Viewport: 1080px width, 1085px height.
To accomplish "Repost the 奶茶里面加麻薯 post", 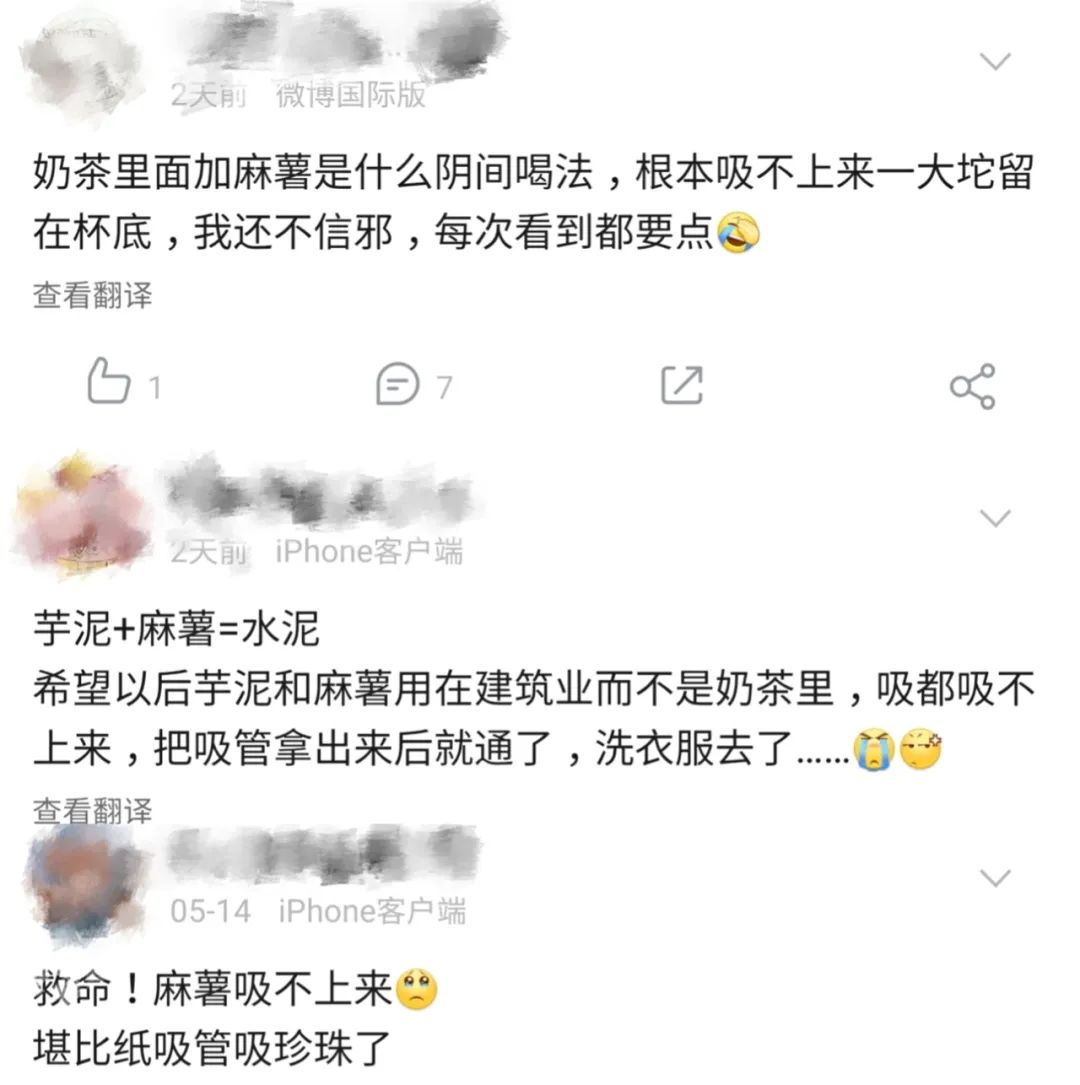I will pos(682,385).
